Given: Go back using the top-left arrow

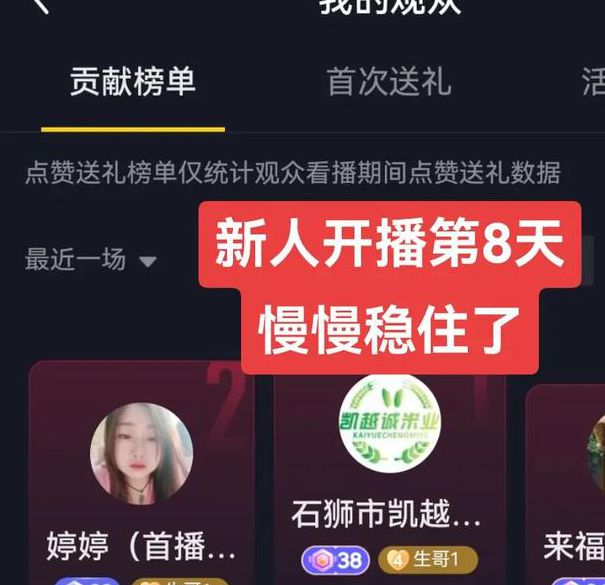Looking at the screenshot, I should [x=38, y=6].
